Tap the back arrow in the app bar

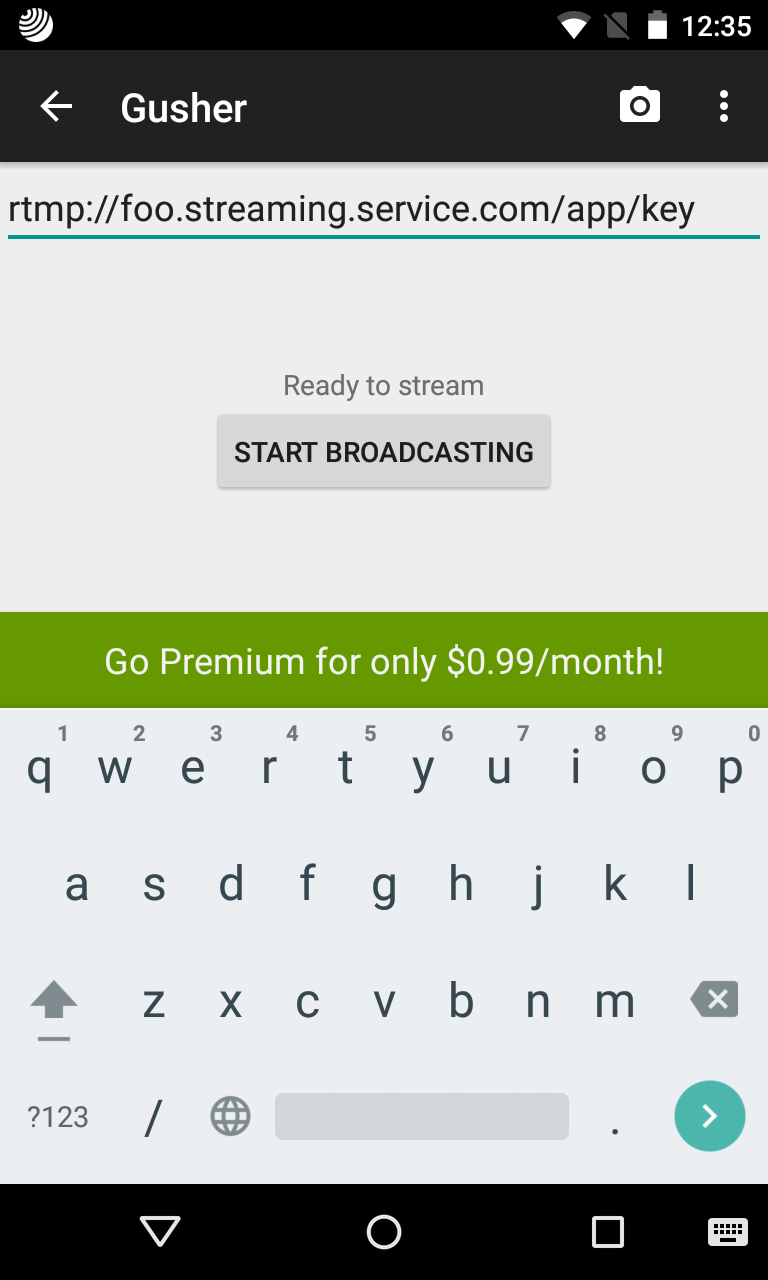pos(56,106)
